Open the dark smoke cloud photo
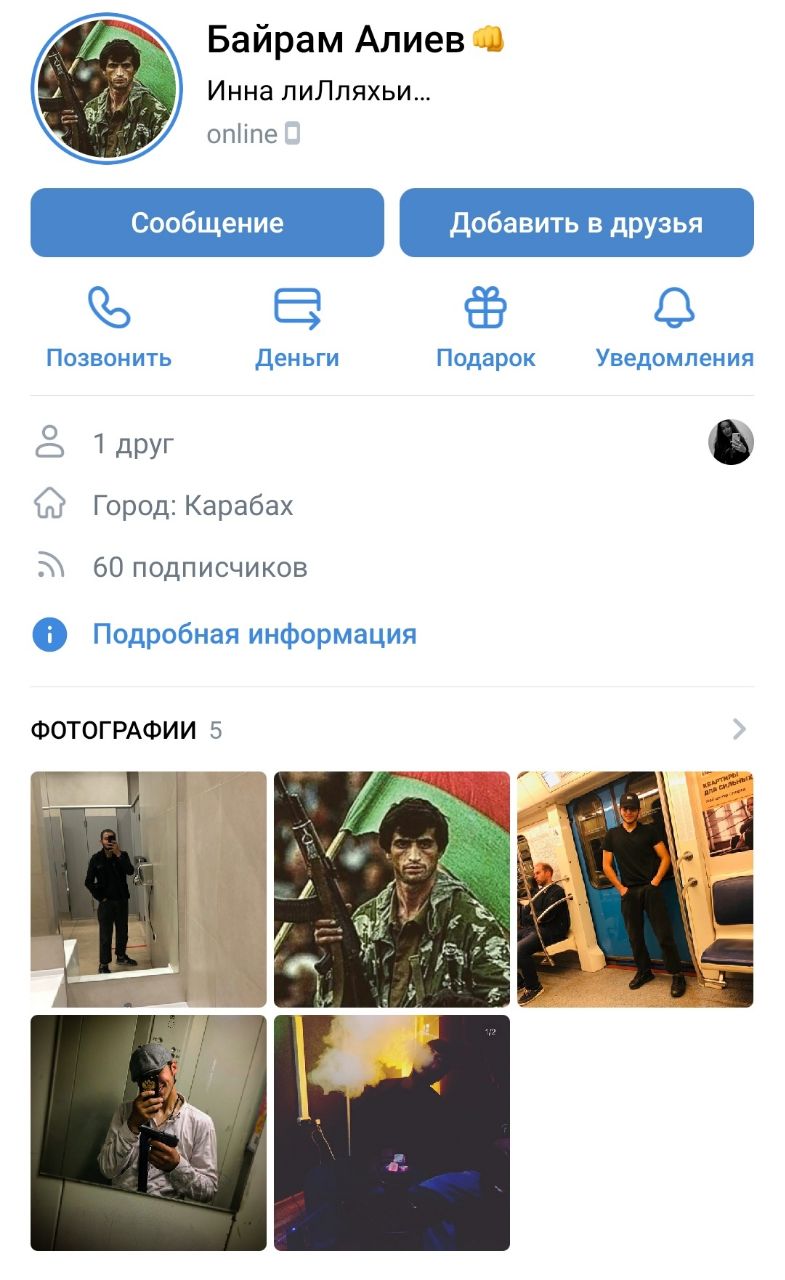785x1280 pixels. pos(392,1133)
